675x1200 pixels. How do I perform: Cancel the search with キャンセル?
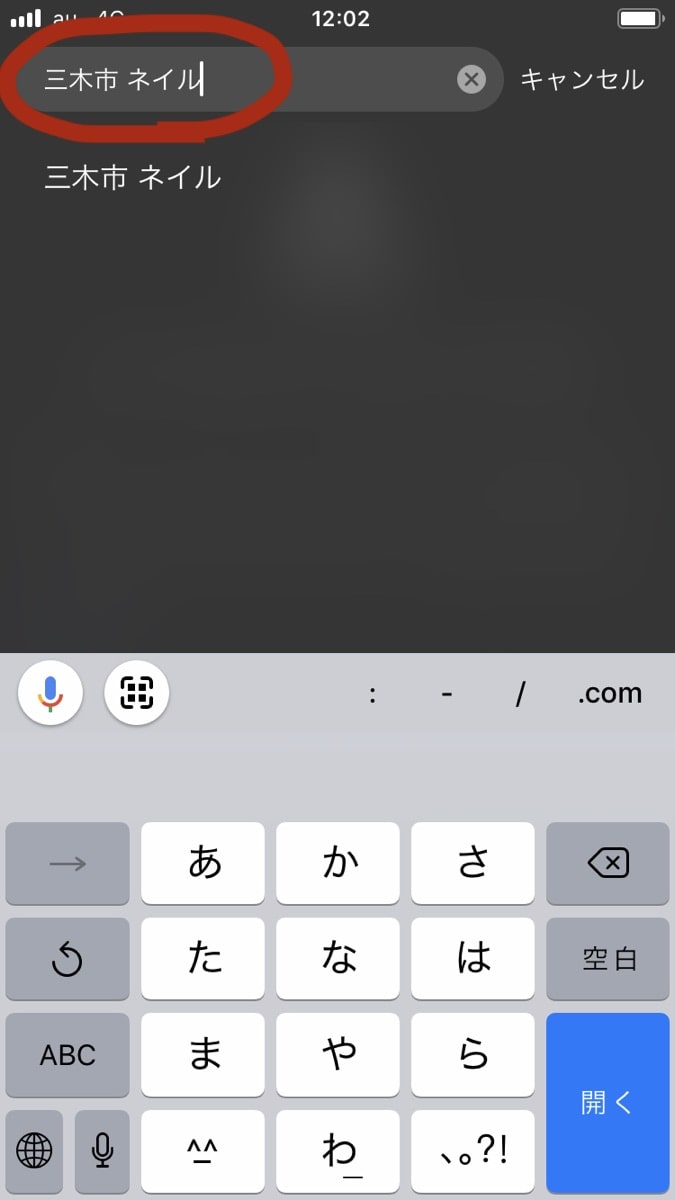582,79
